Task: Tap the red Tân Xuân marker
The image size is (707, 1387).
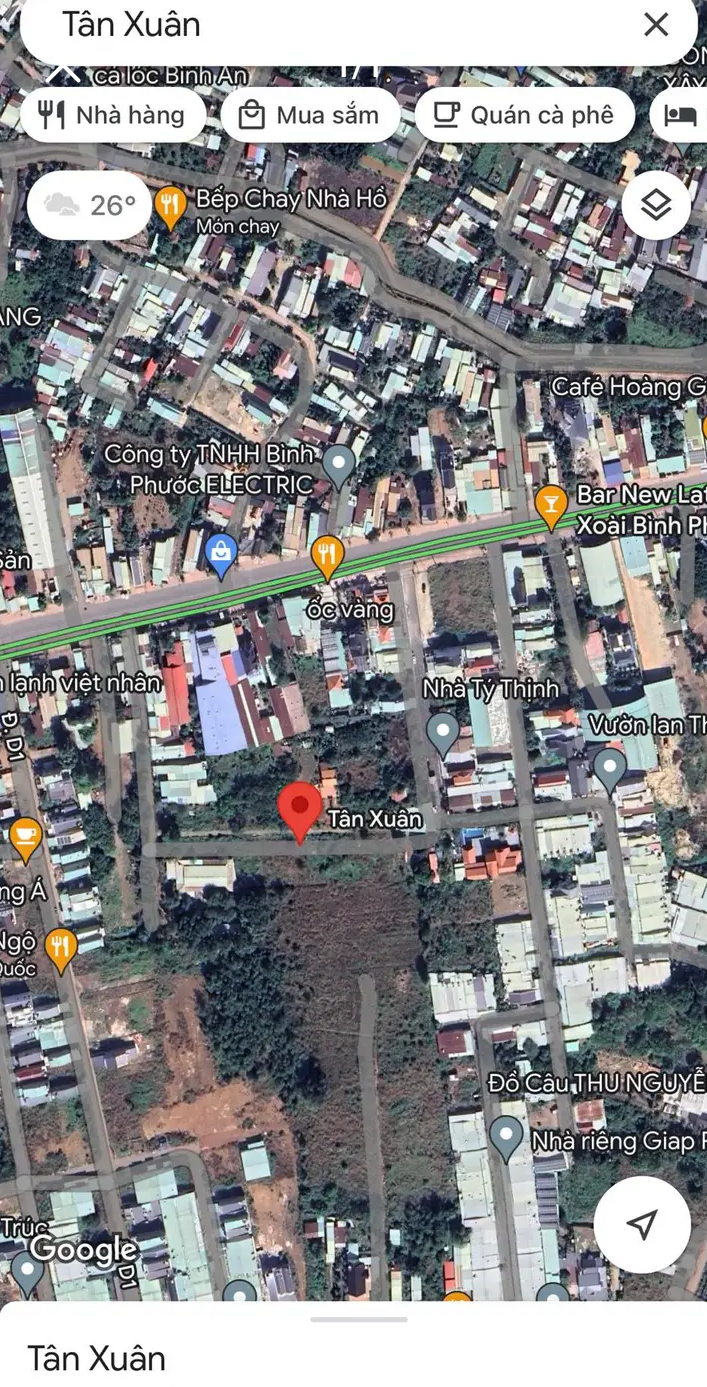Action: click(299, 810)
